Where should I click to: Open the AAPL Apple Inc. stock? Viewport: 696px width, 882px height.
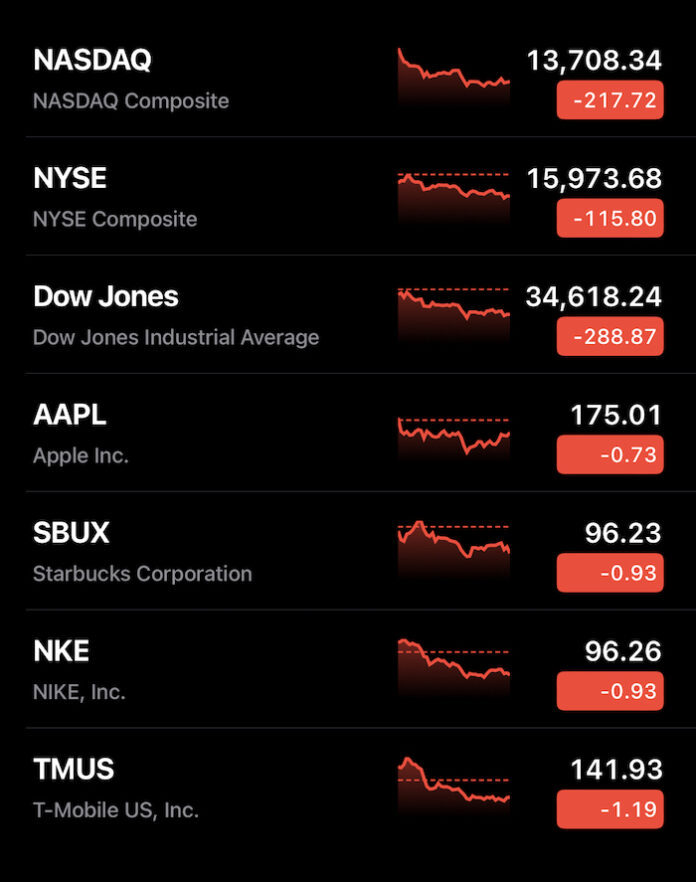coord(200,433)
